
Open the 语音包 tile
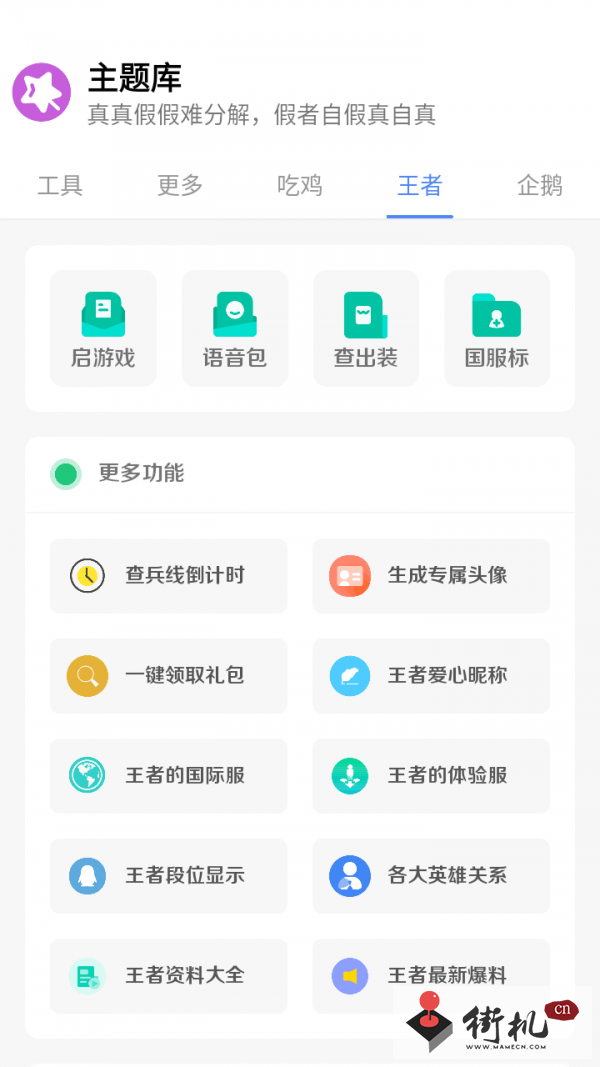point(235,329)
